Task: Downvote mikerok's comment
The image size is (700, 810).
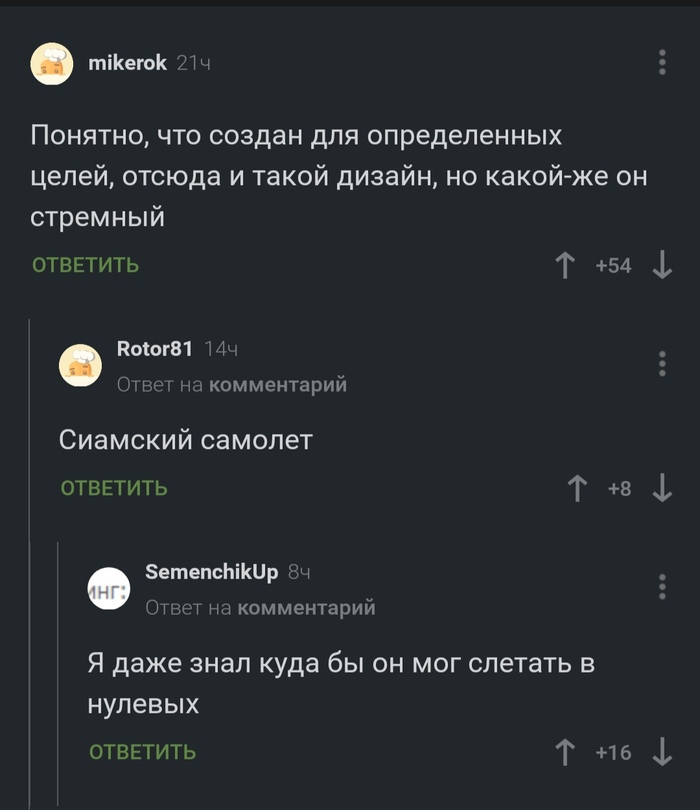Action: (662, 265)
